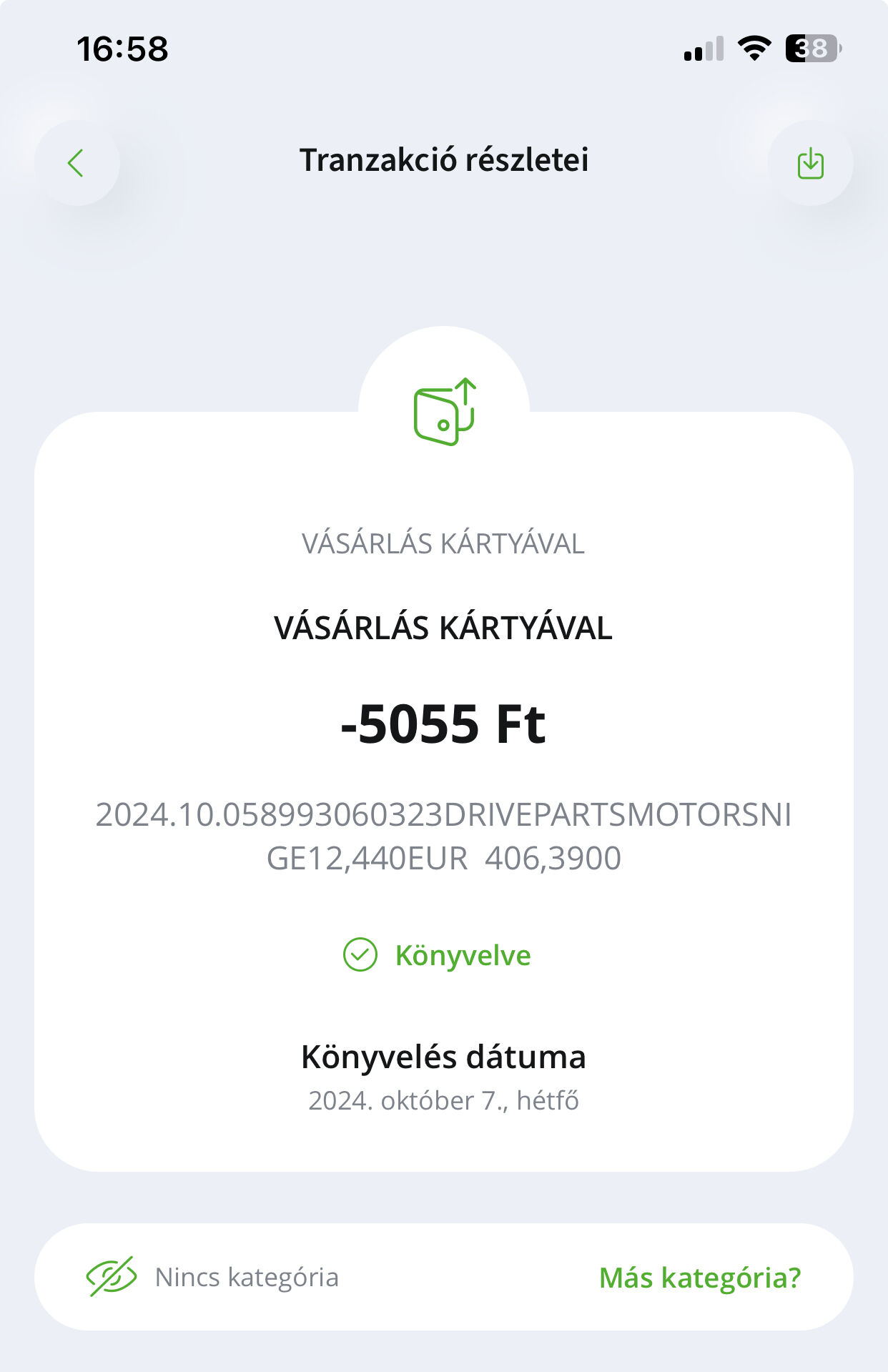Download the transaction receipt
Image resolution: width=888 pixels, height=1372 pixels.
[x=810, y=163]
